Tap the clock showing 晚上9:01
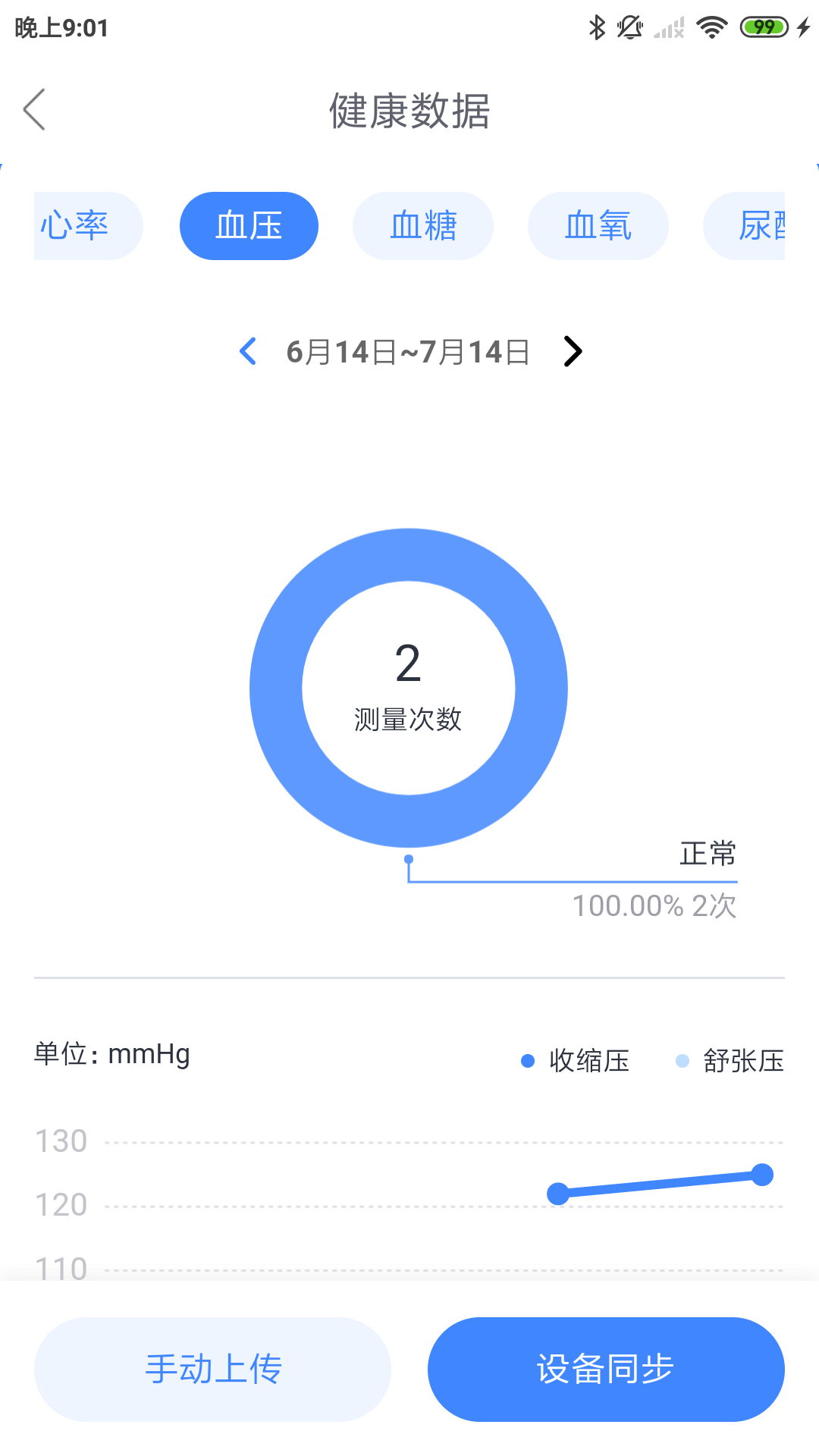Image resolution: width=819 pixels, height=1456 pixels. coord(61,27)
